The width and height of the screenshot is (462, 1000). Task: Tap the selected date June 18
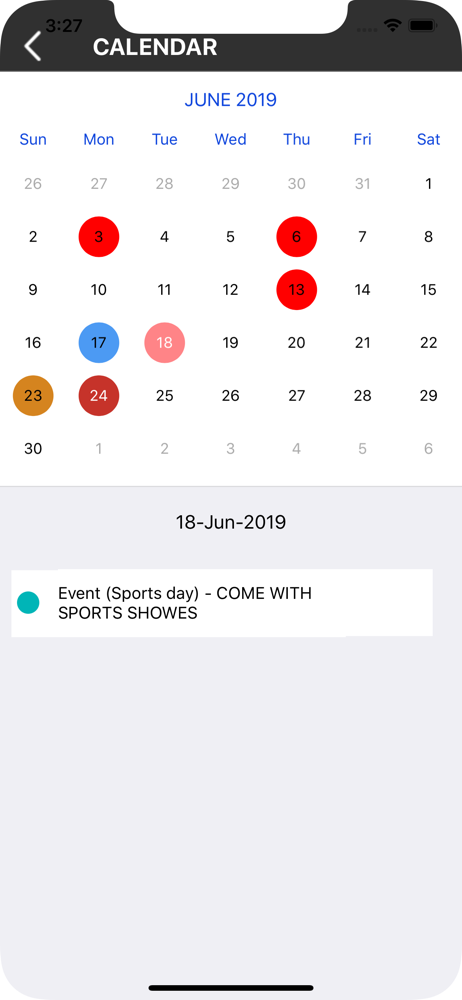[165, 342]
